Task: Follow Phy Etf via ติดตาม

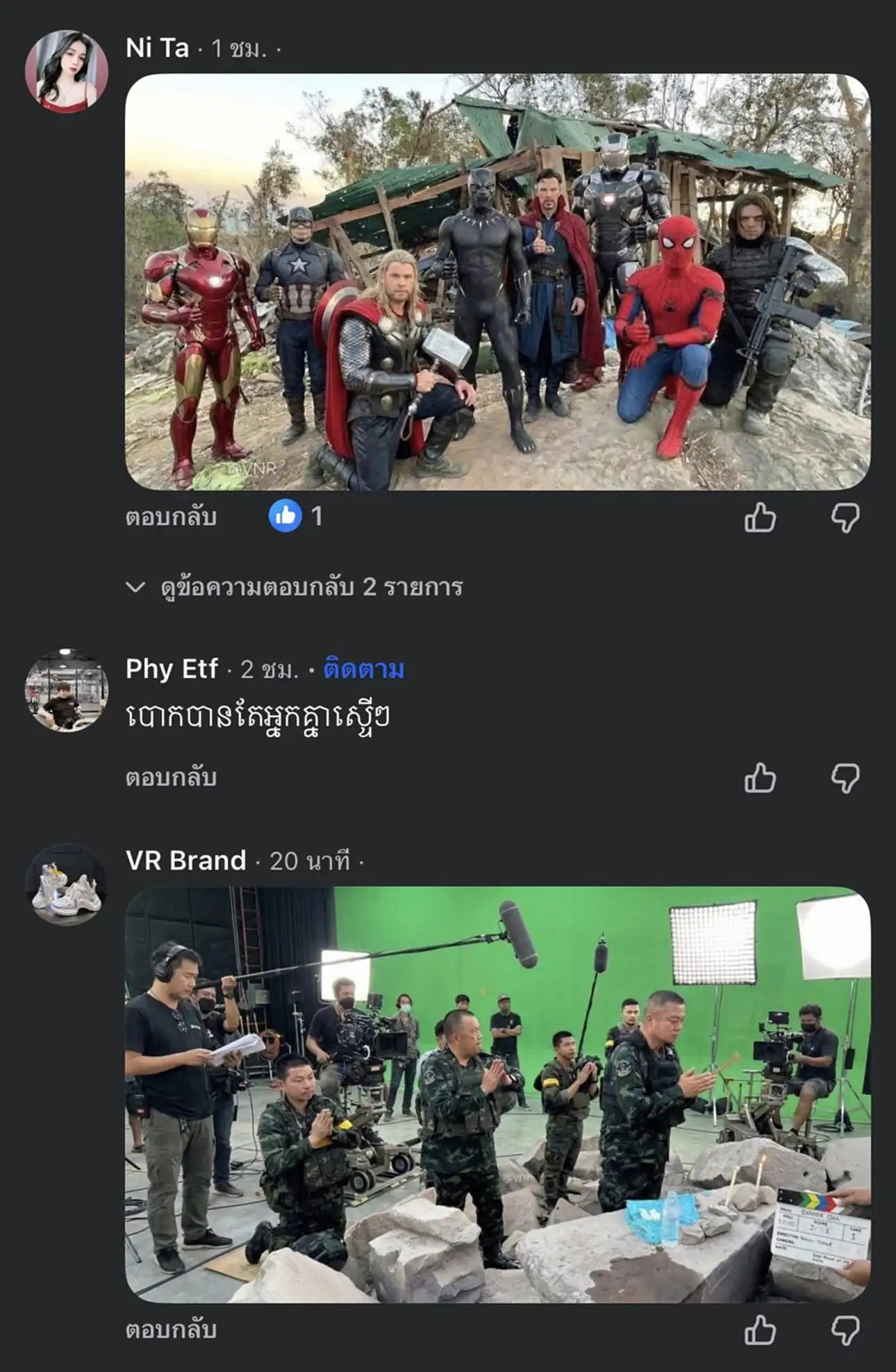Action: 363,670
